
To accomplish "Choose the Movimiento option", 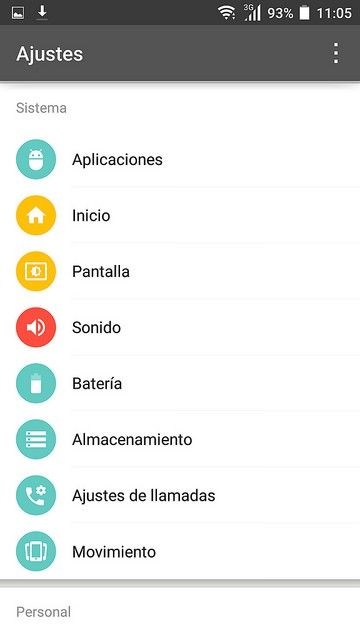I will 180,551.
